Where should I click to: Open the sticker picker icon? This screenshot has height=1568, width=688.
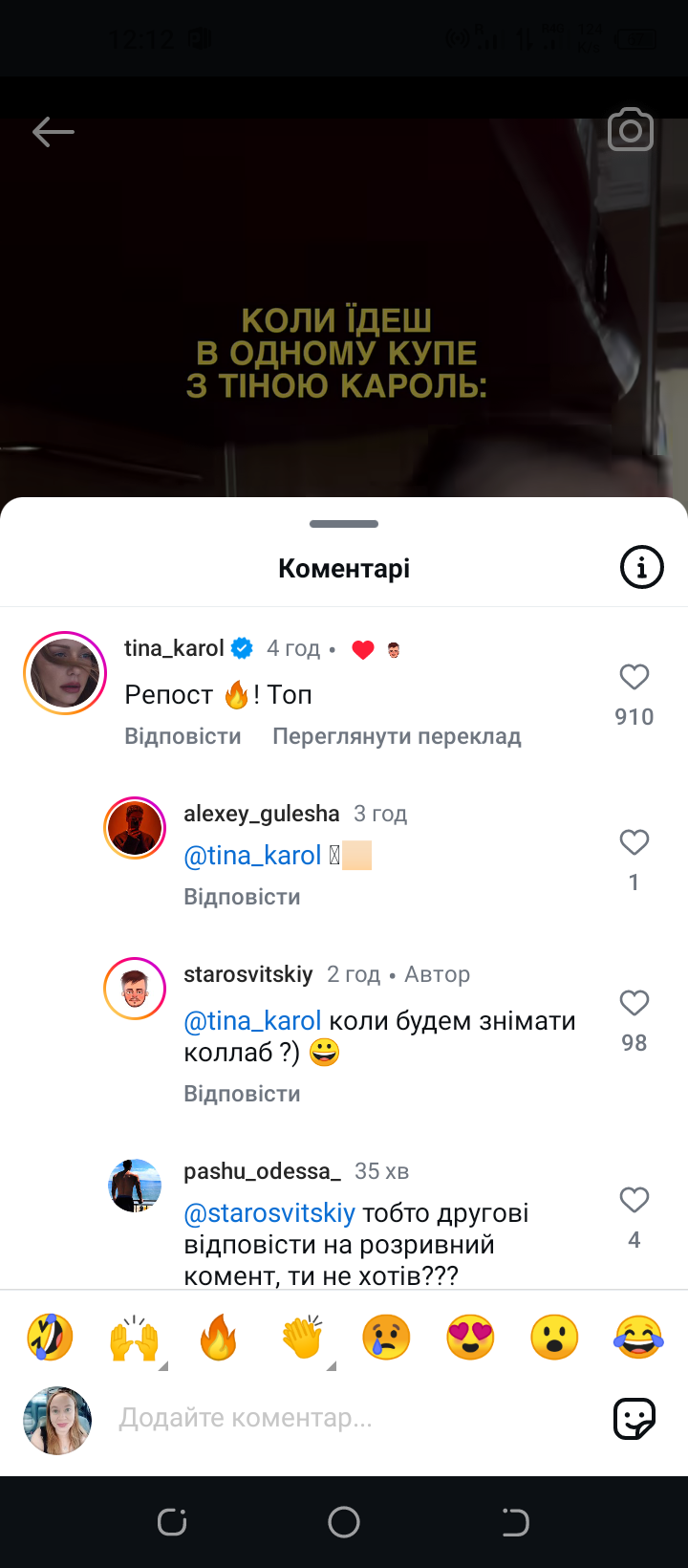coord(634,1418)
